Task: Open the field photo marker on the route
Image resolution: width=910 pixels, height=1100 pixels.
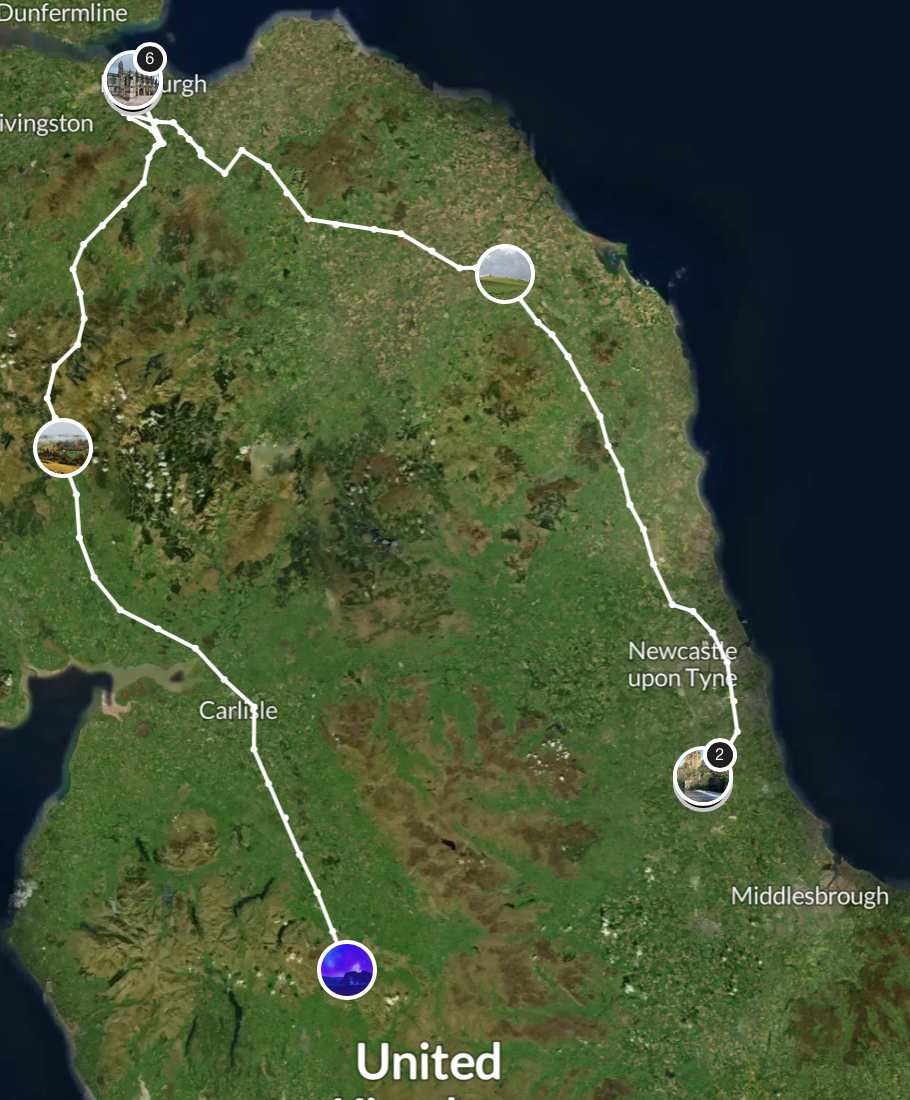Action: click(x=504, y=272)
